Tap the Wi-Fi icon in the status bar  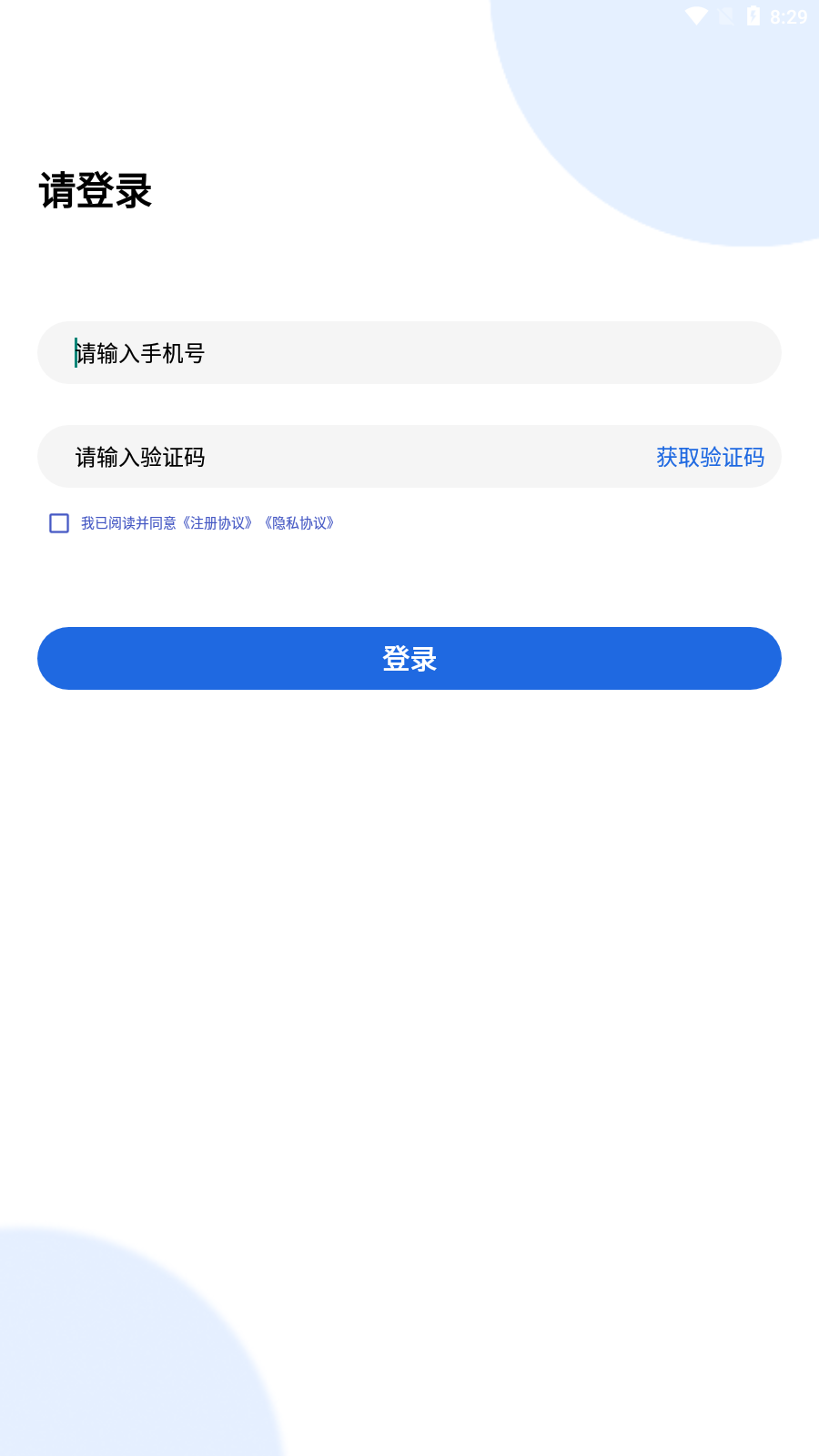(694, 15)
